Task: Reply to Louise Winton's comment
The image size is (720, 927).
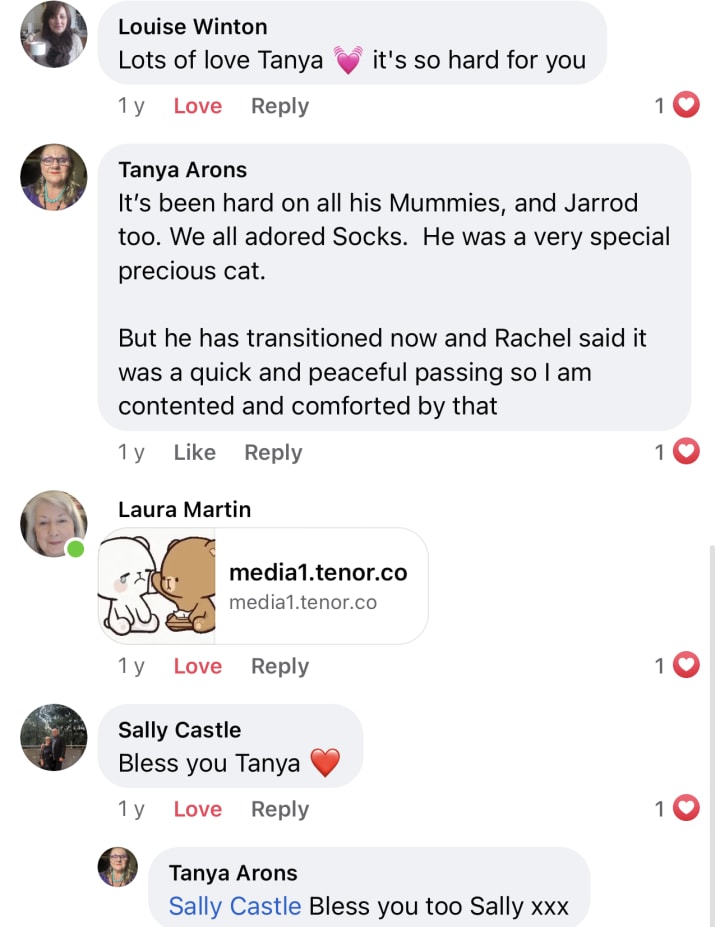Action: tap(279, 106)
